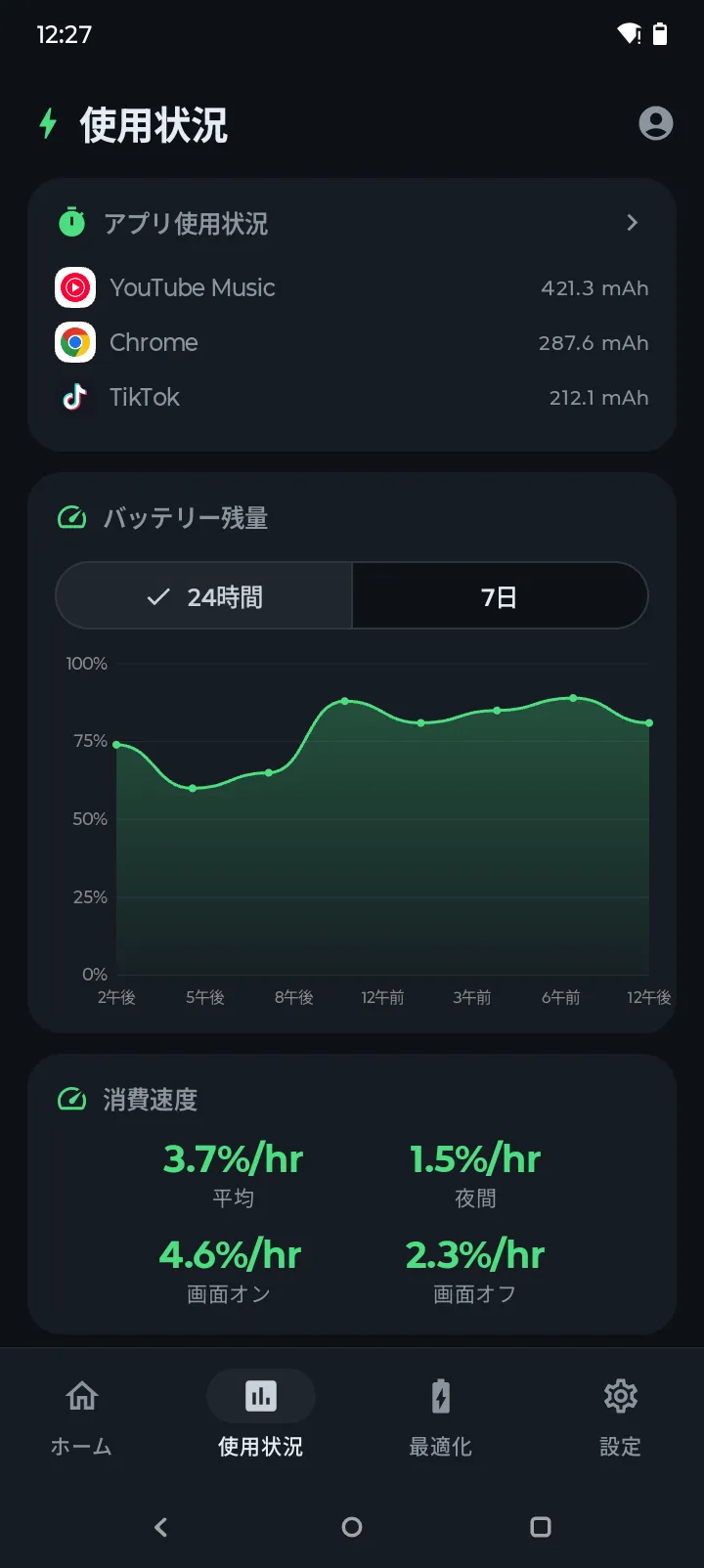Show the Android recent apps overview
Screen dimensions: 704x1568
[x=540, y=1527]
